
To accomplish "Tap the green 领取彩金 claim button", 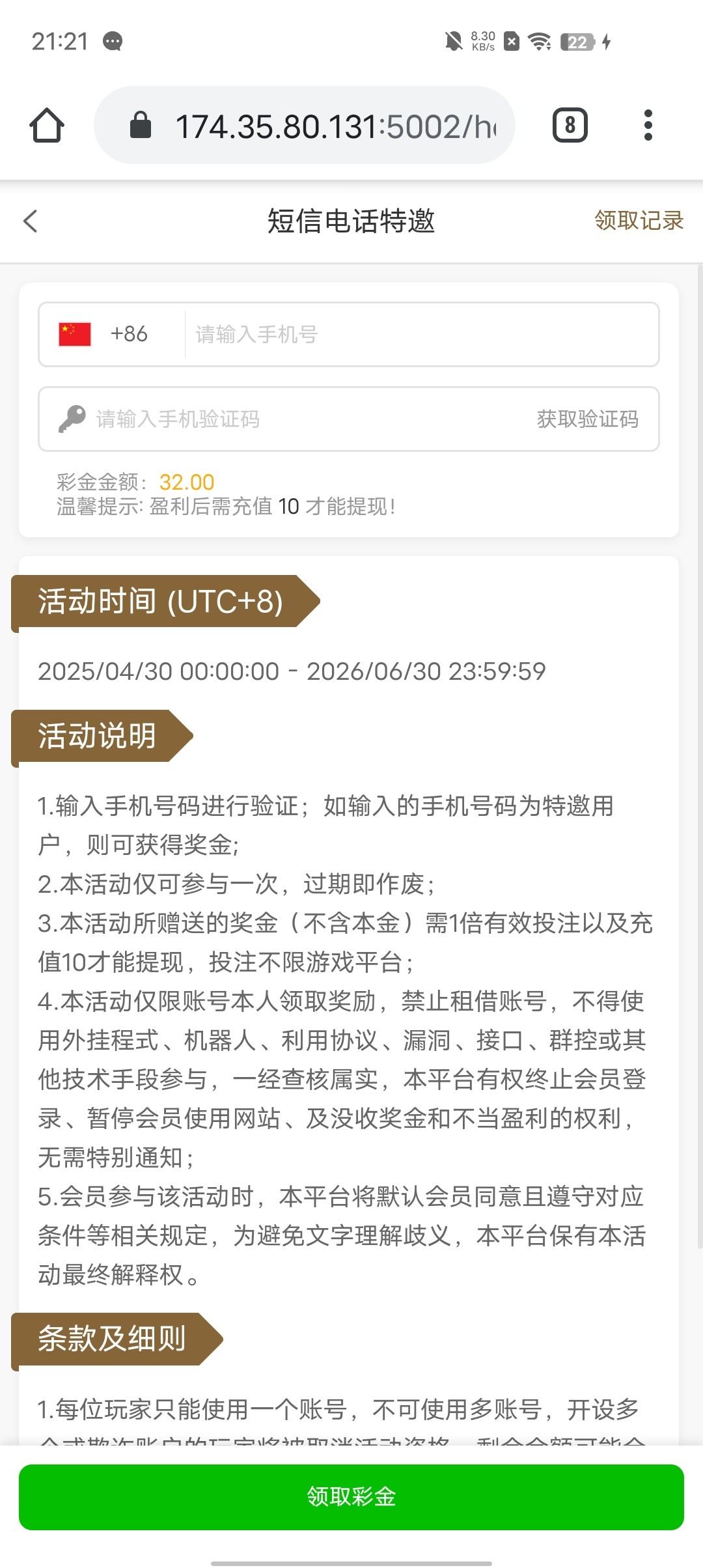I will pos(351,1497).
